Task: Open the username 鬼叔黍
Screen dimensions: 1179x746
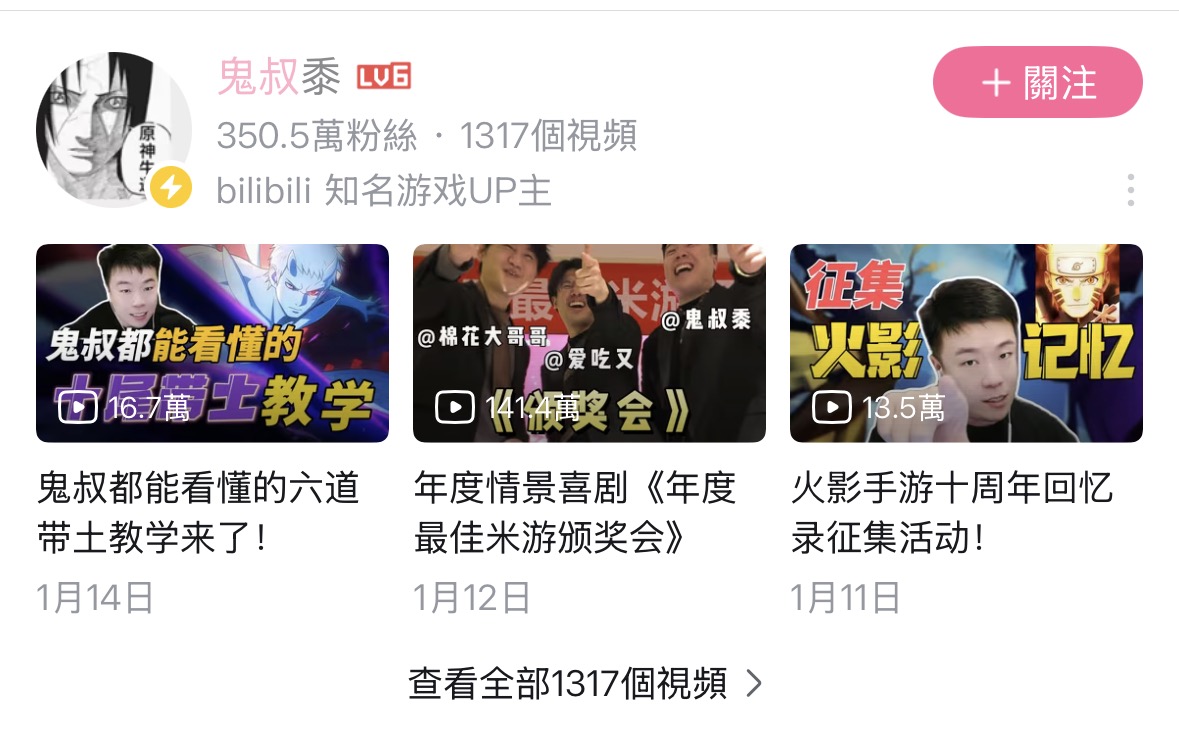Action: point(279,78)
